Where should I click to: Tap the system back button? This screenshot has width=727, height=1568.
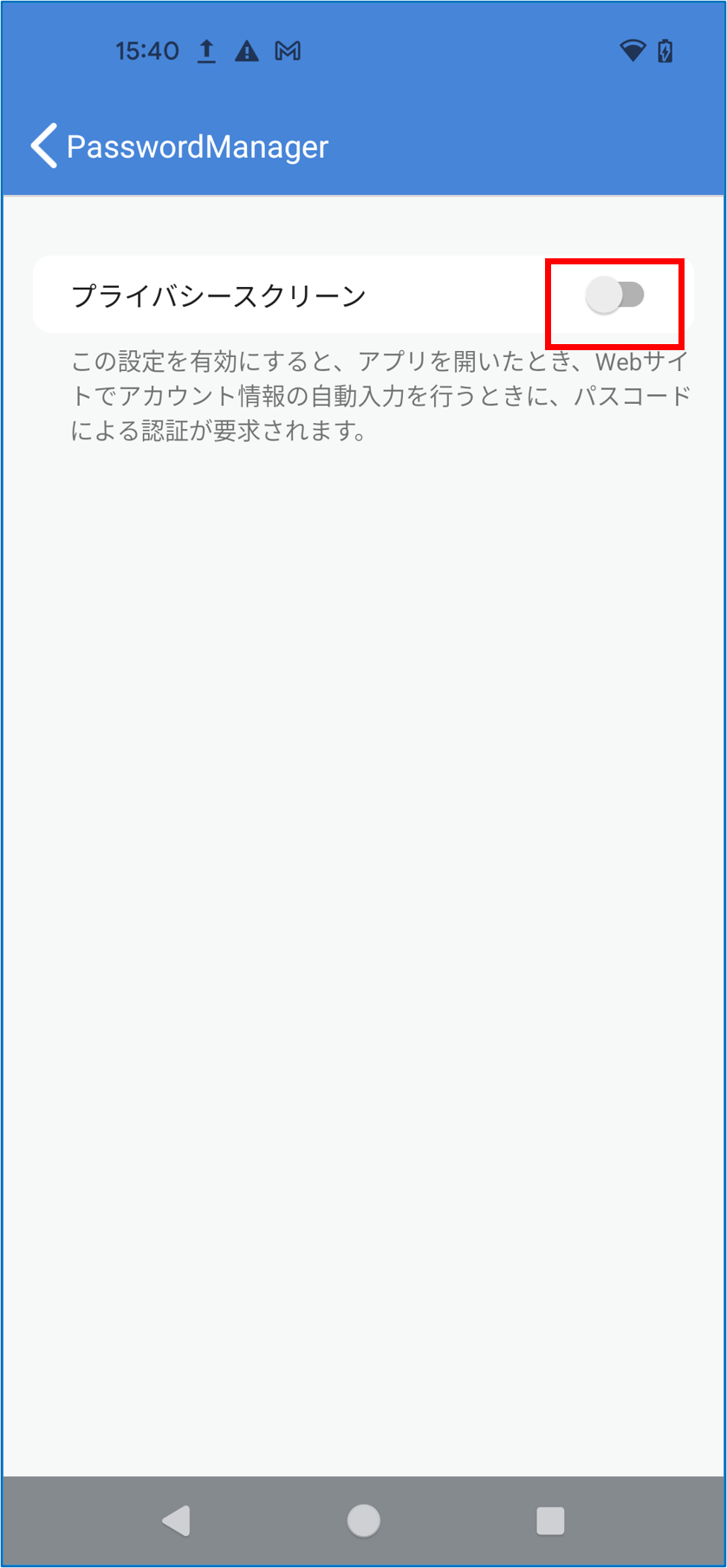point(177,1520)
